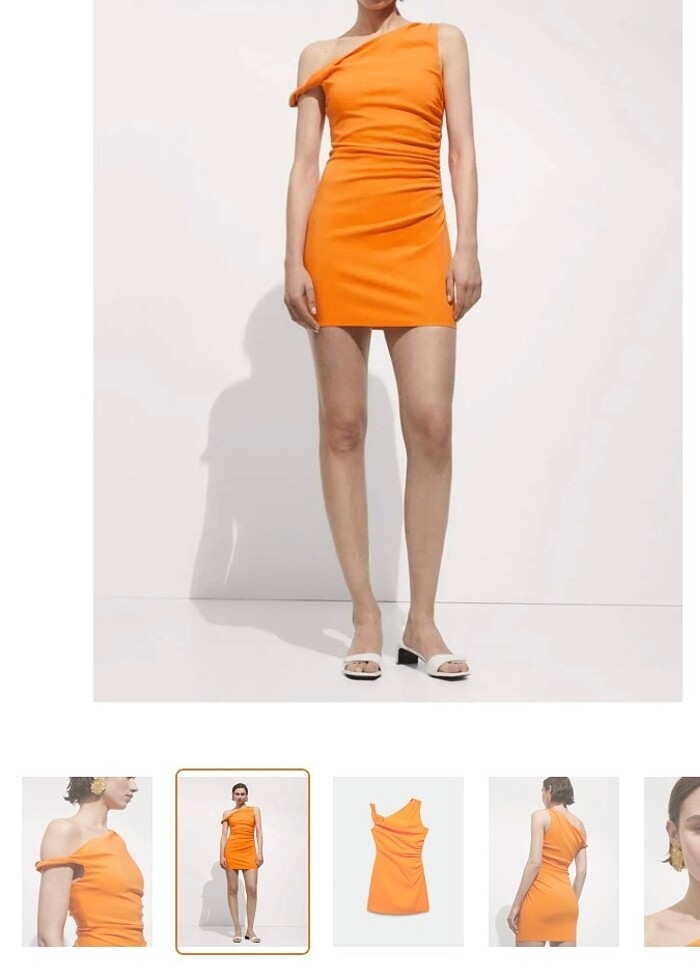
Task: Open the partially visible earring close-up thumbnail
Action: 673,861
